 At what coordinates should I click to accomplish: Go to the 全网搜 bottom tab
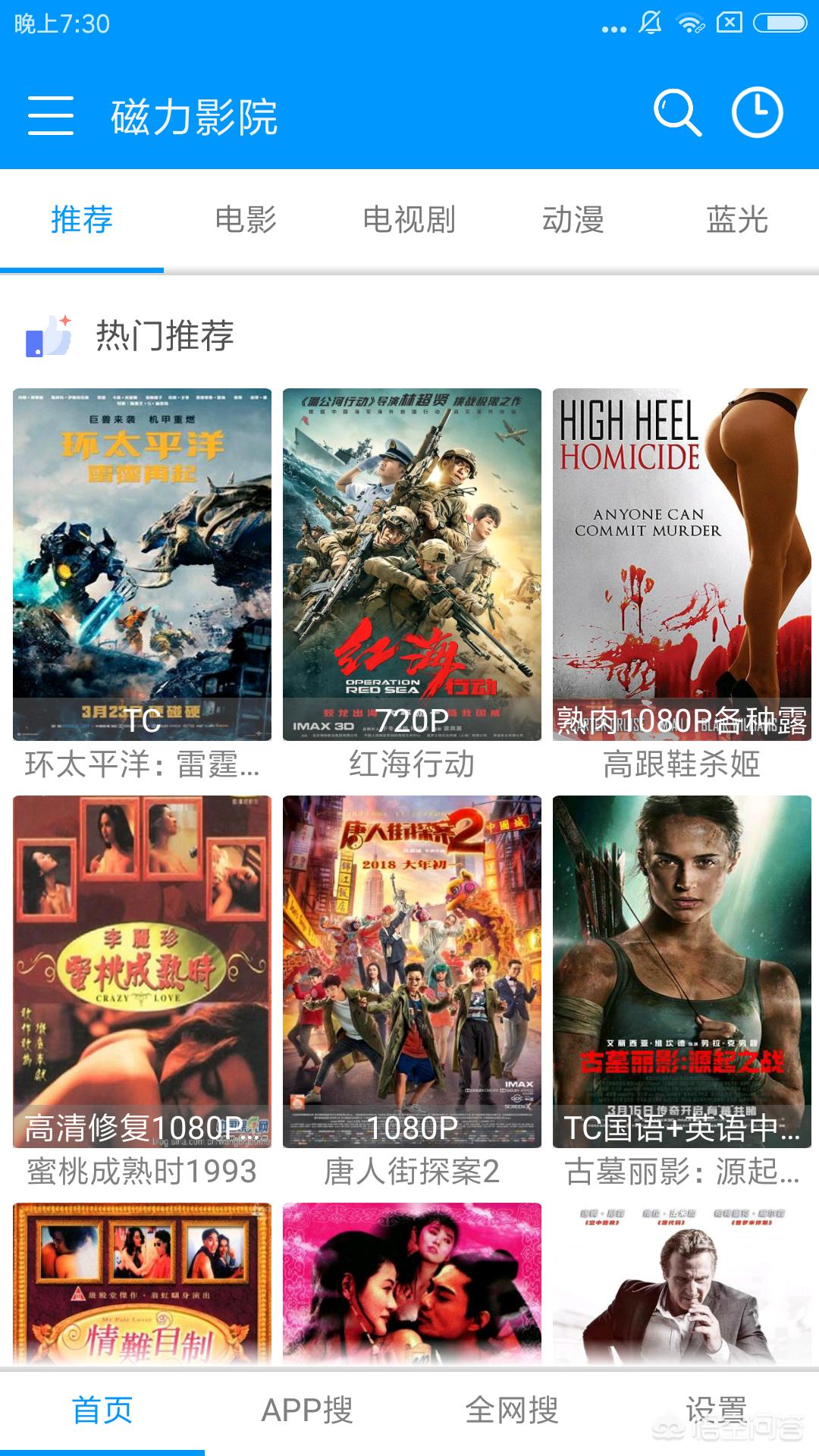tap(512, 1410)
